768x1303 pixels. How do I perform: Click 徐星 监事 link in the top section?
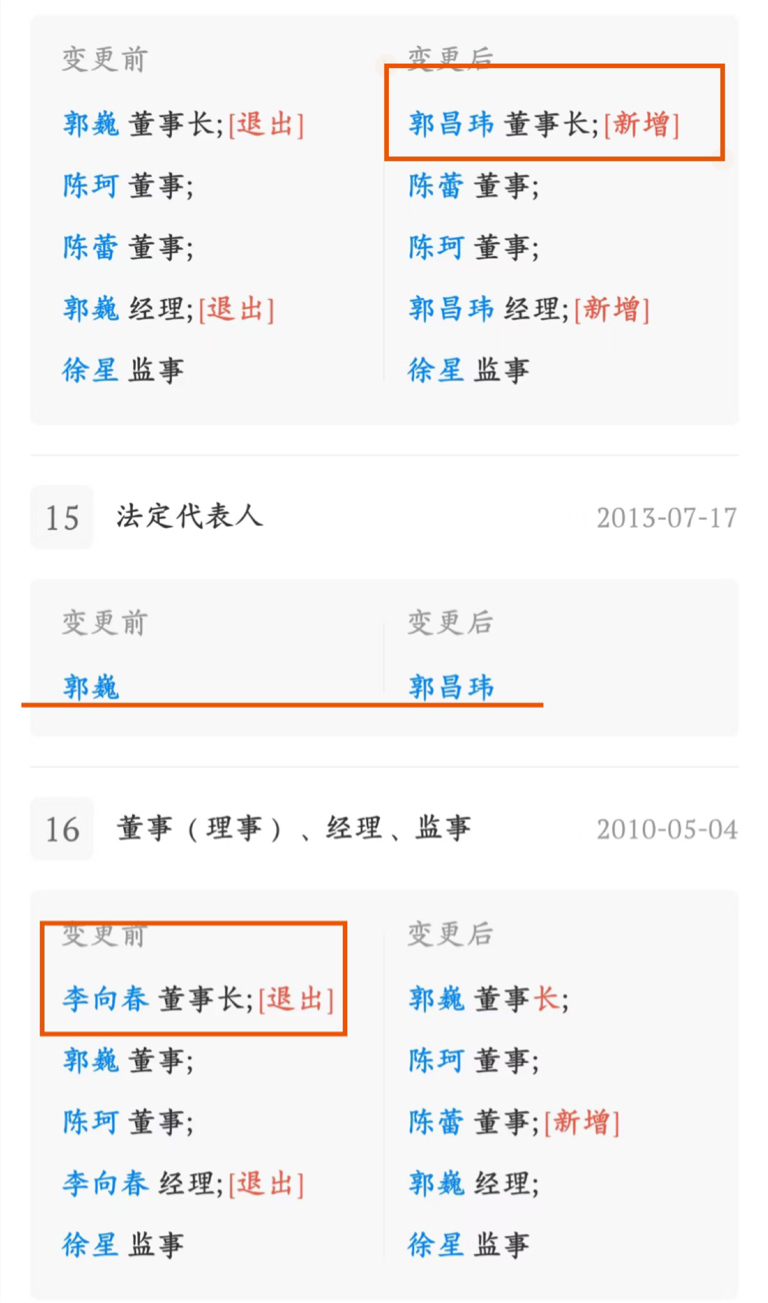coord(90,370)
